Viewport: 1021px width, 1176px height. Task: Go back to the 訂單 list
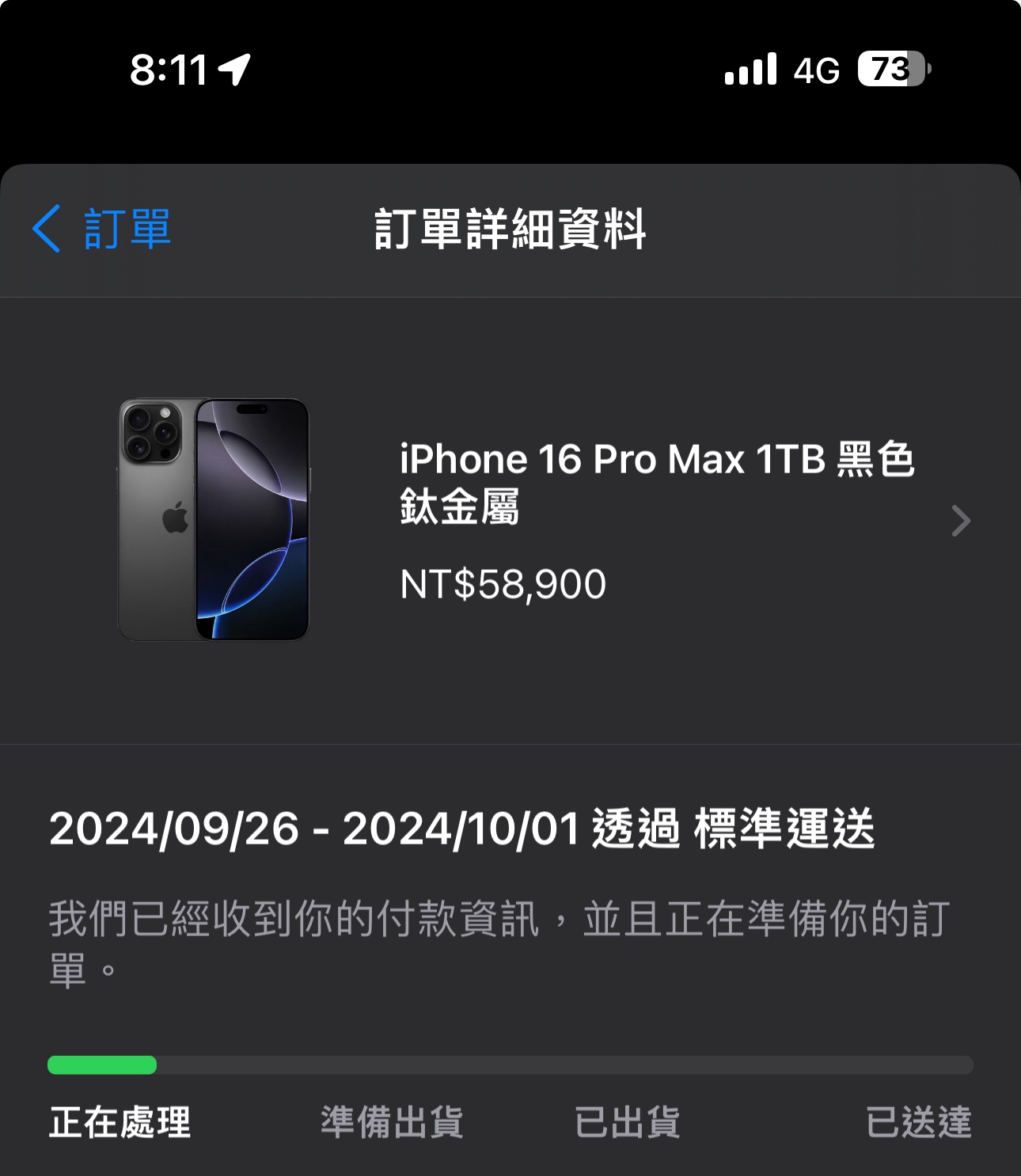pos(103,230)
